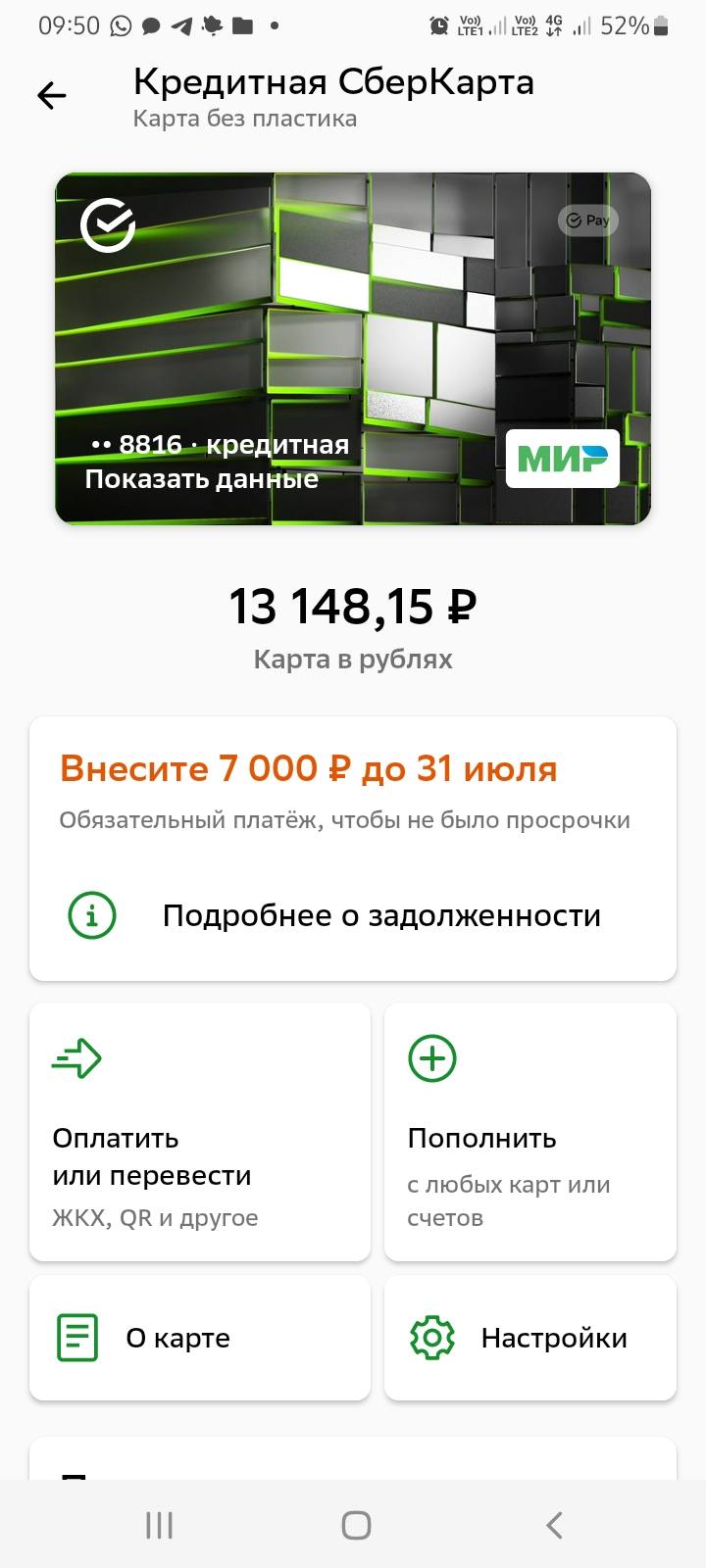Open Показать данные on the card
Viewport: 706px width, 1568px height.
point(201,479)
